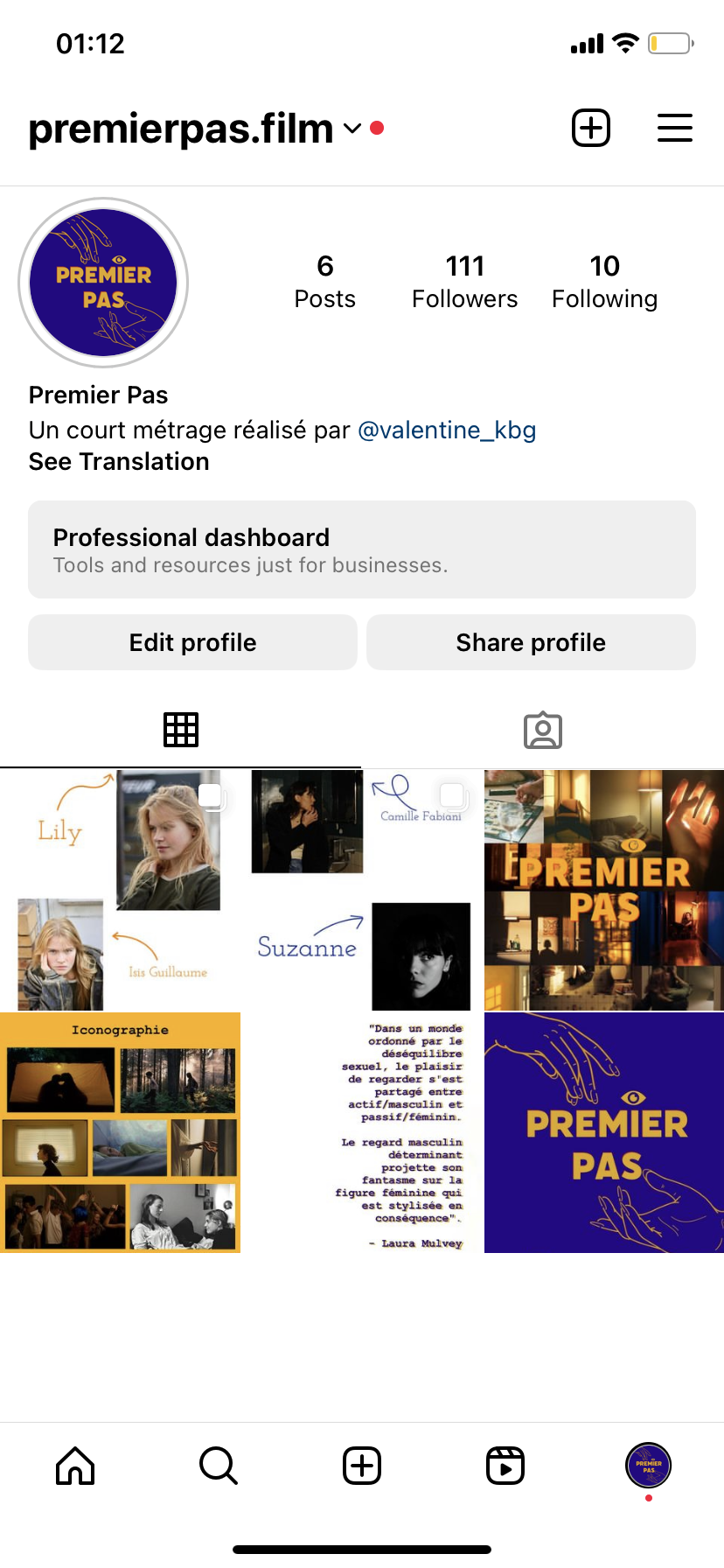This screenshot has width=724, height=1568.
Task: Tap Edit profile
Action: click(x=192, y=642)
